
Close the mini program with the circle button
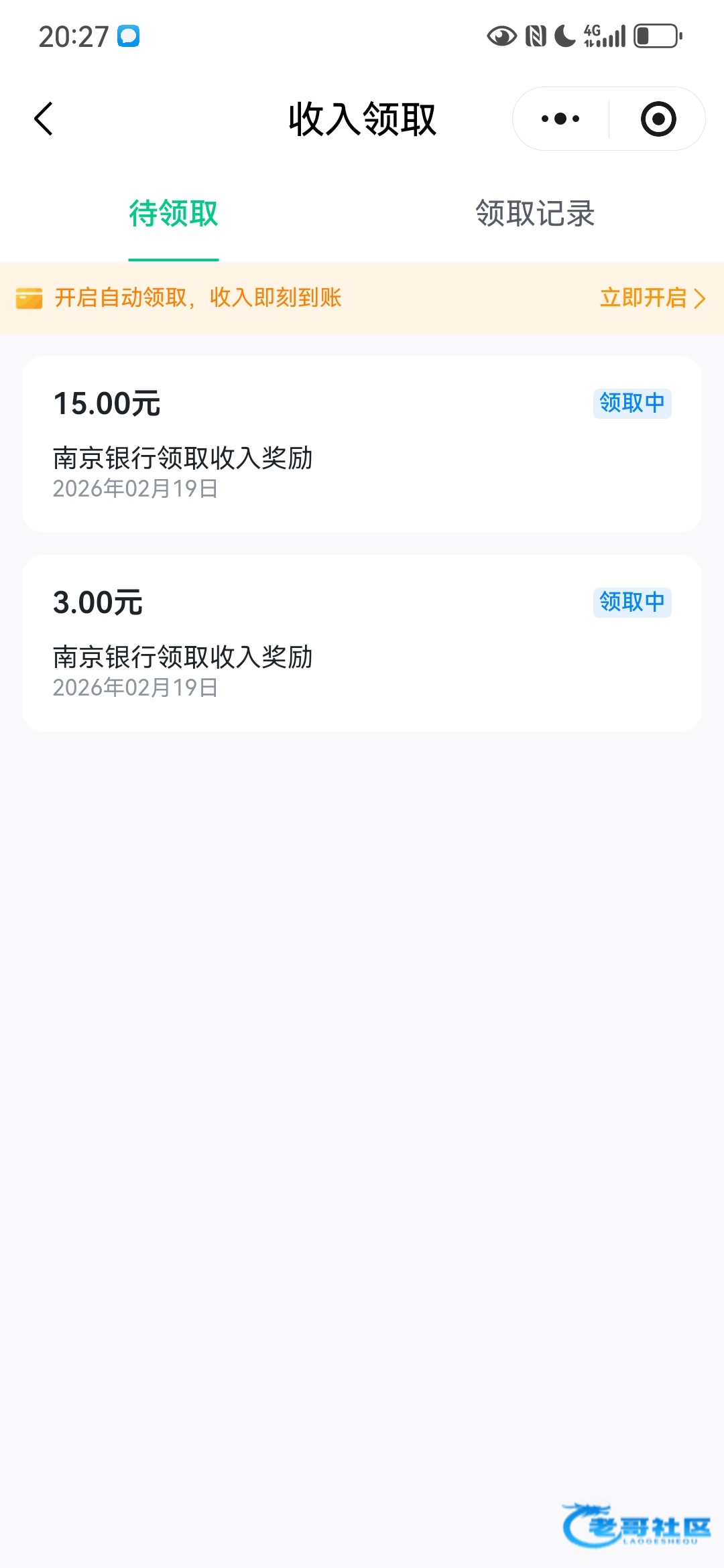658,119
